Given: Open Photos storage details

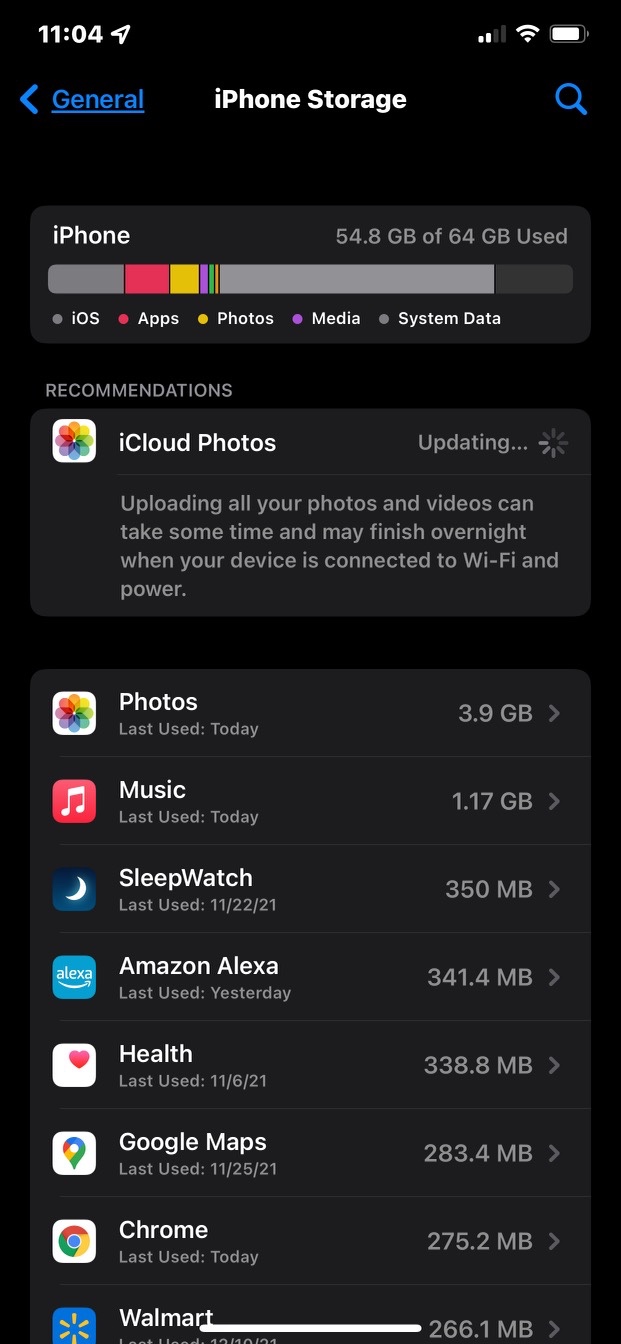Looking at the screenshot, I should pyautogui.click(x=310, y=713).
